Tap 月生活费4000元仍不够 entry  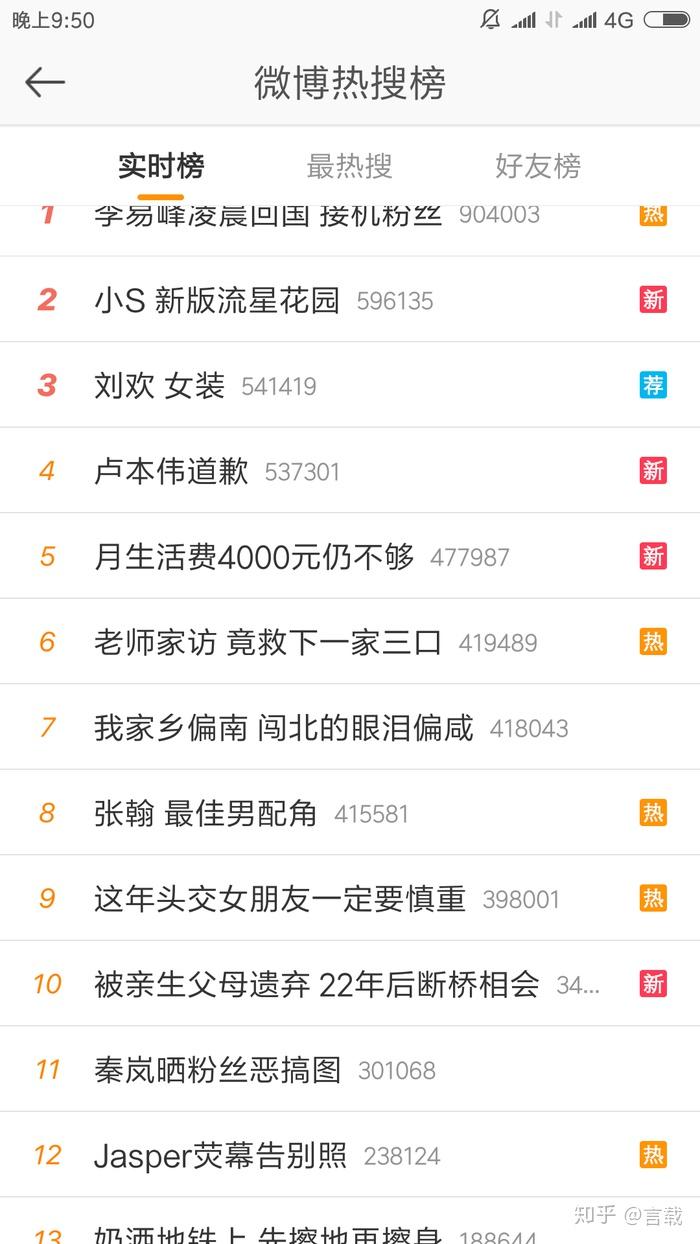[x=254, y=557]
